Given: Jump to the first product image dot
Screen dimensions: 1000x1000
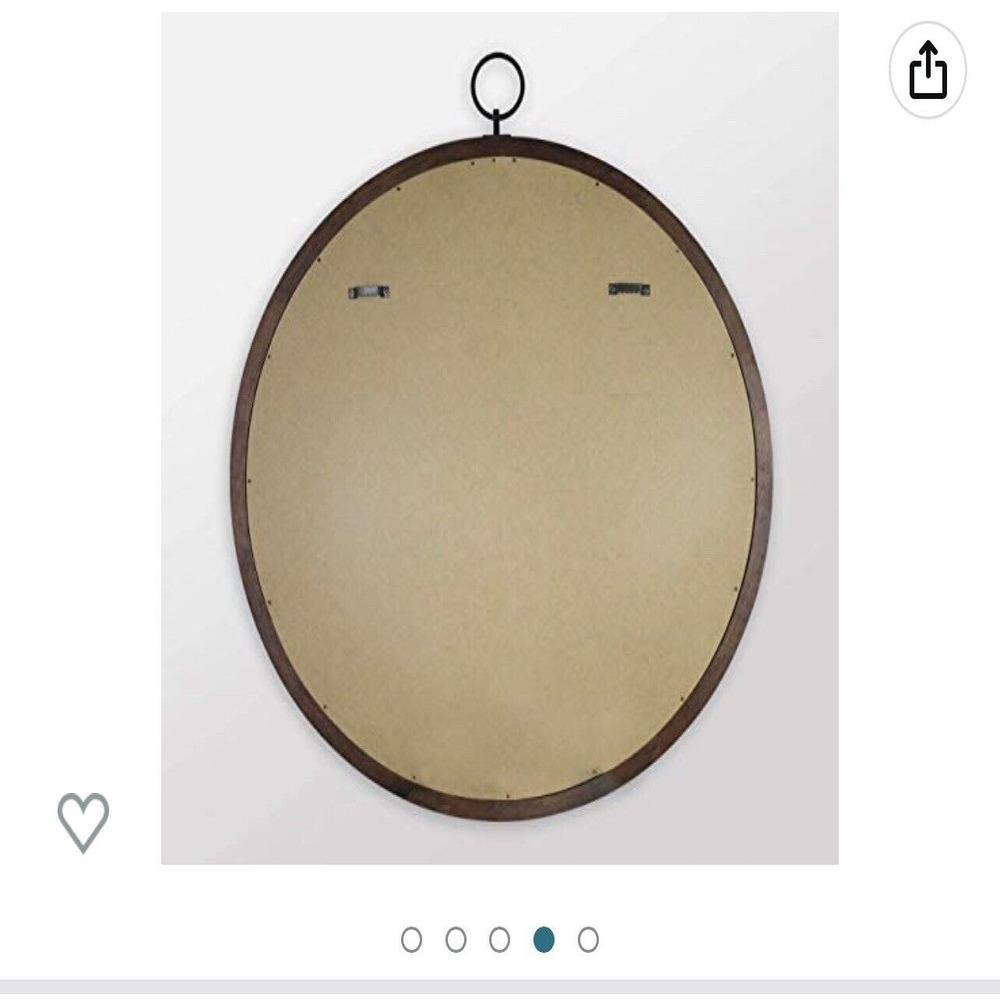Looking at the screenshot, I should point(411,940).
